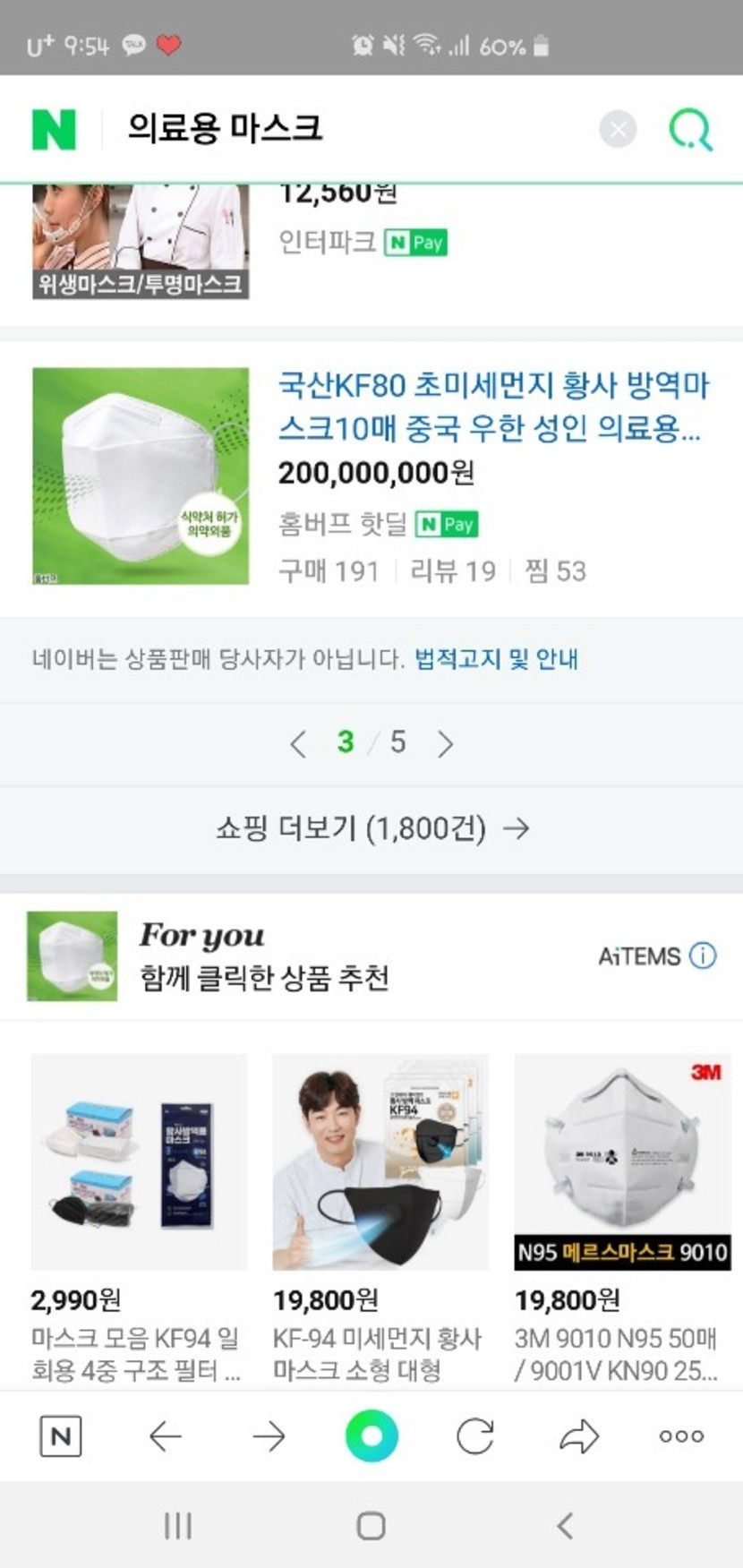Screen dimensions: 743x1568
Task: Open AiTEMS info icon
Action: click(x=703, y=956)
